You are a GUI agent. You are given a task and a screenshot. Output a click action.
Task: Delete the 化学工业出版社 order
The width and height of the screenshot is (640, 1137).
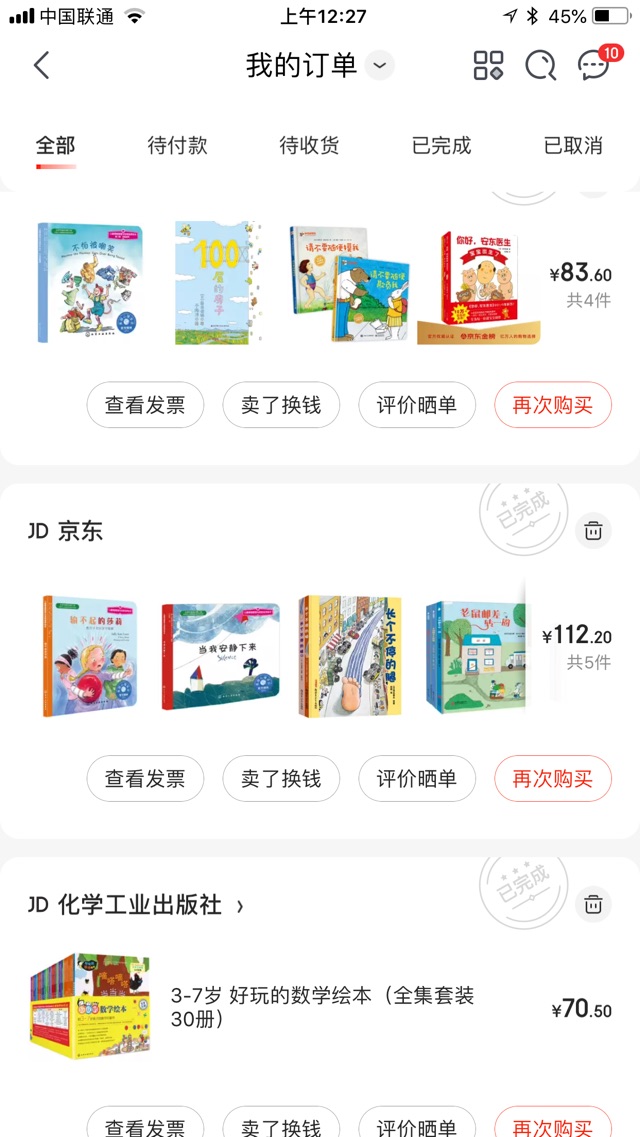pos(593,905)
